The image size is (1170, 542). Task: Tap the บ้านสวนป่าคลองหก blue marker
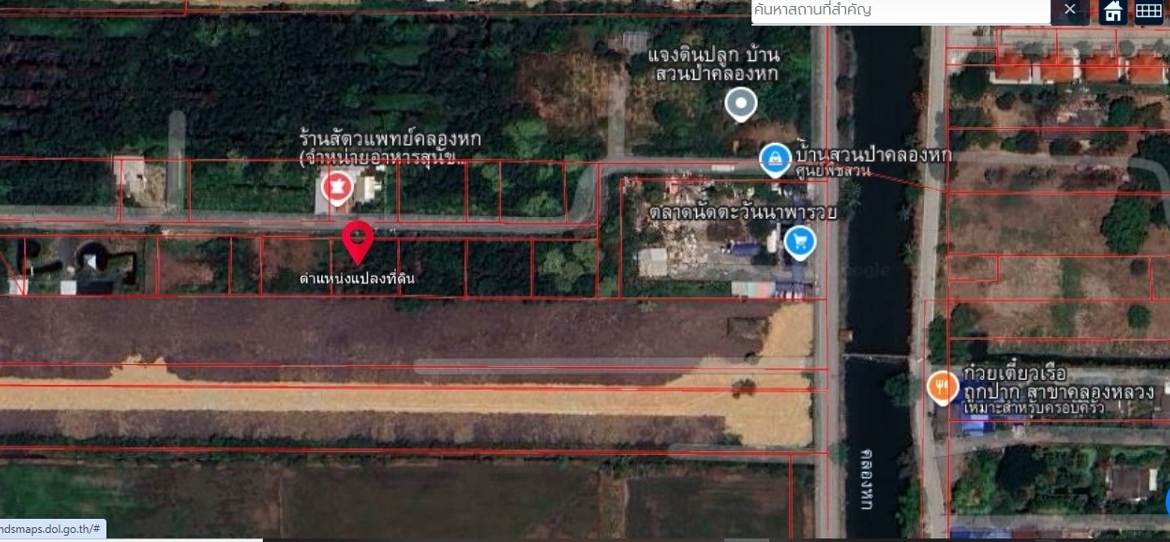[775, 159]
